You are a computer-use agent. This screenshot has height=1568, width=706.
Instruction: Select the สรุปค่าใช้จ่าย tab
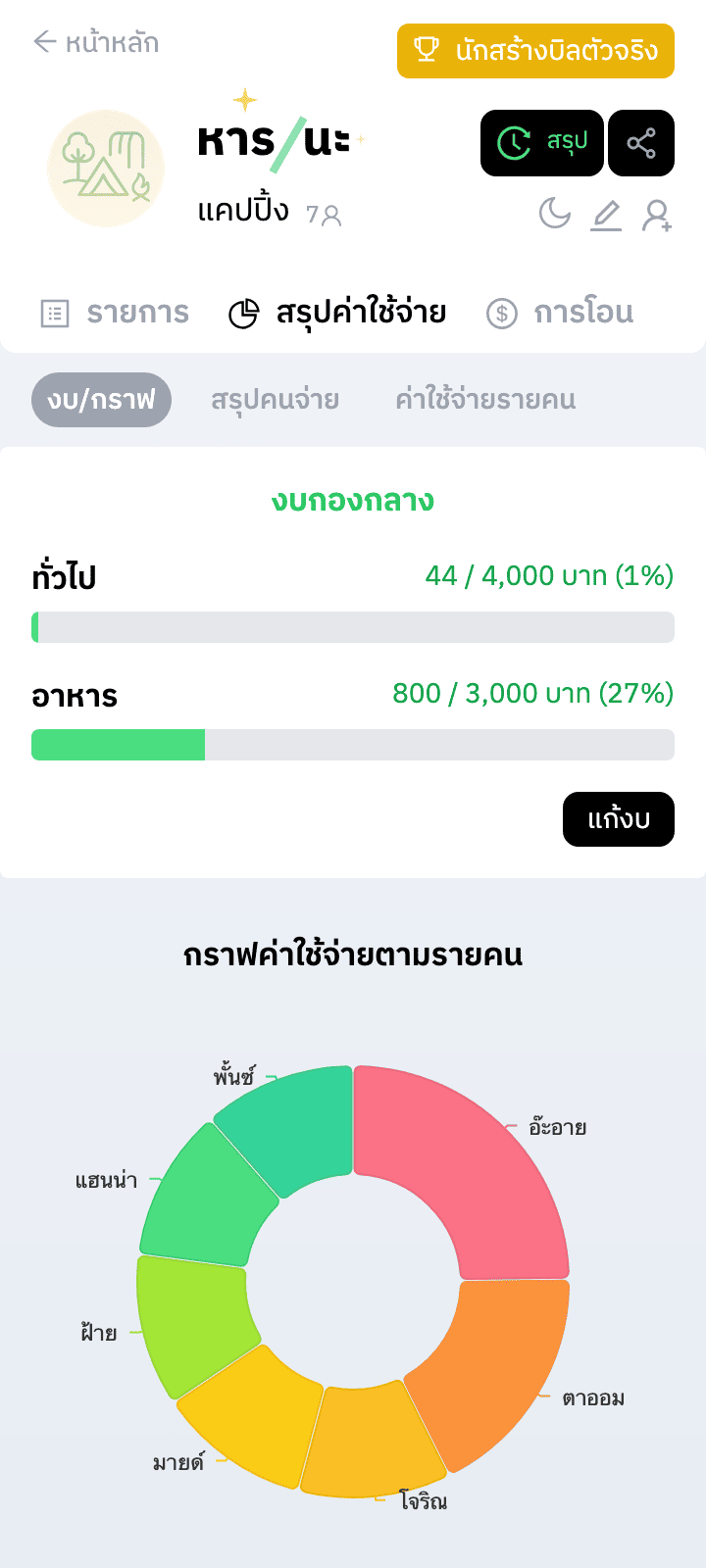pyautogui.click(x=337, y=313)
